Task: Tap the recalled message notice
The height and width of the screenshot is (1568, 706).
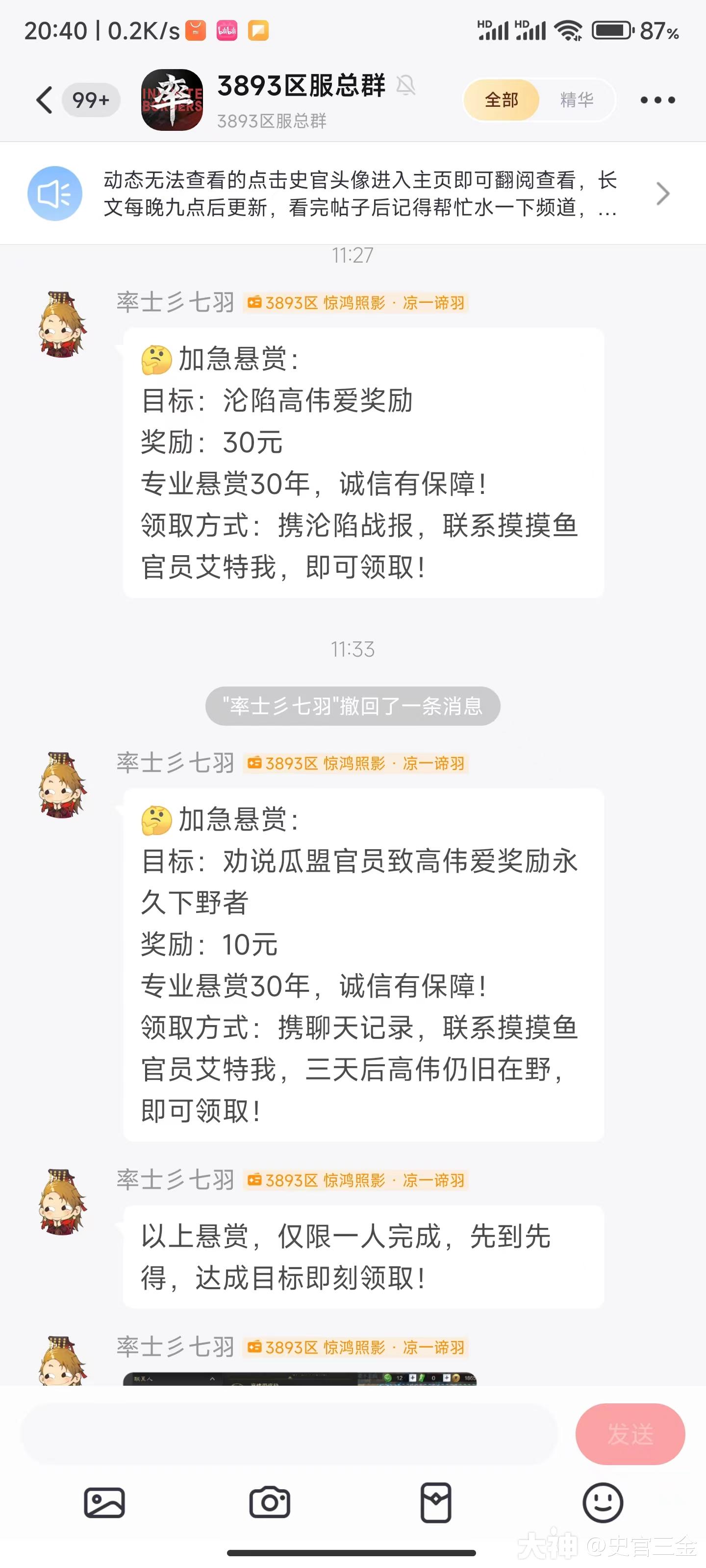Action: click(x=353, y=706)
